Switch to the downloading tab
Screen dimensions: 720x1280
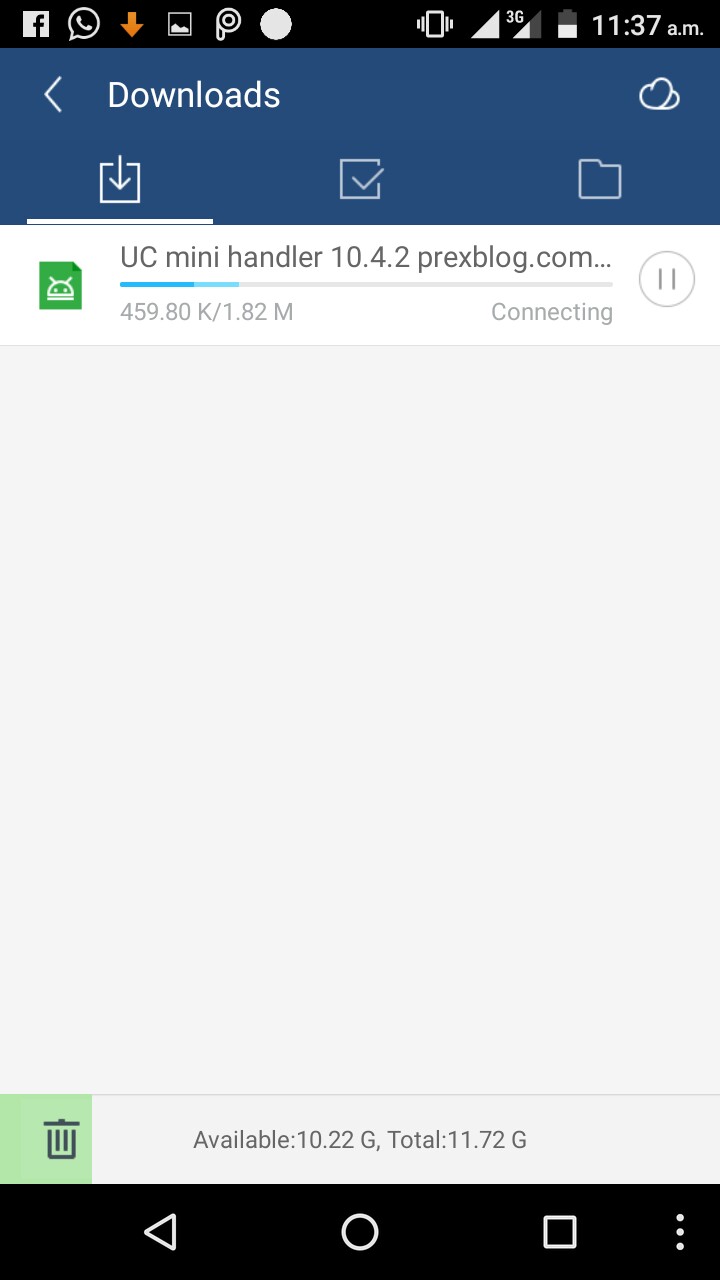click(x=120, y=181)
